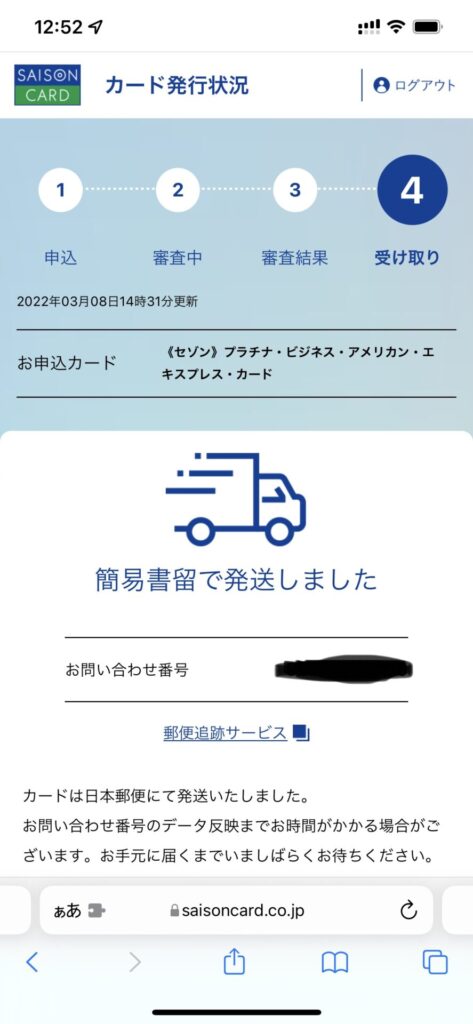Tap the ログアウト logout button
Image resolution: width=473 pixels, height=1024 pixels.
click(414, 86)
